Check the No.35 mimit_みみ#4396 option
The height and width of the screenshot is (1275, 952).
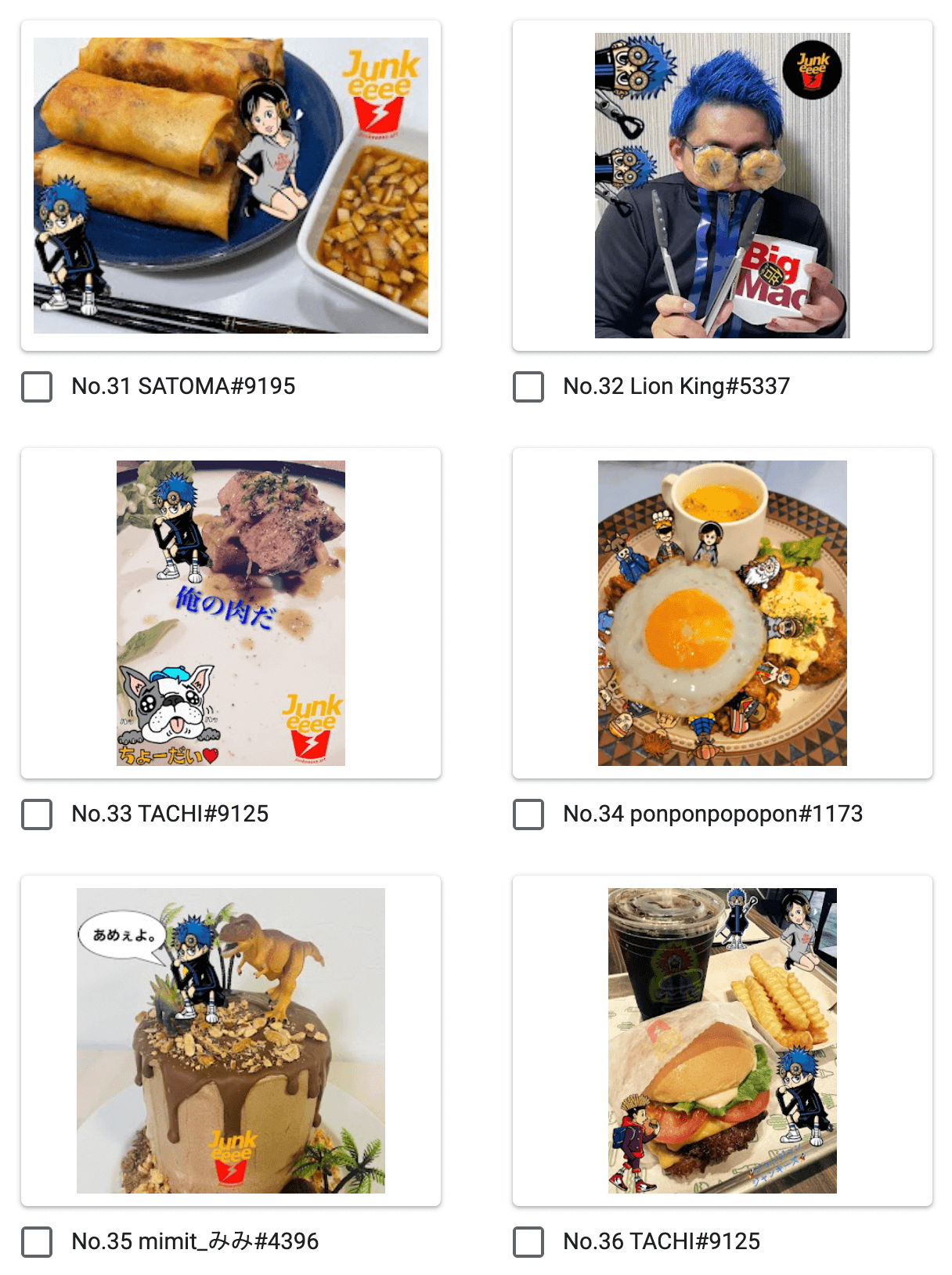pyautogui.click(x=37, y=1242)
